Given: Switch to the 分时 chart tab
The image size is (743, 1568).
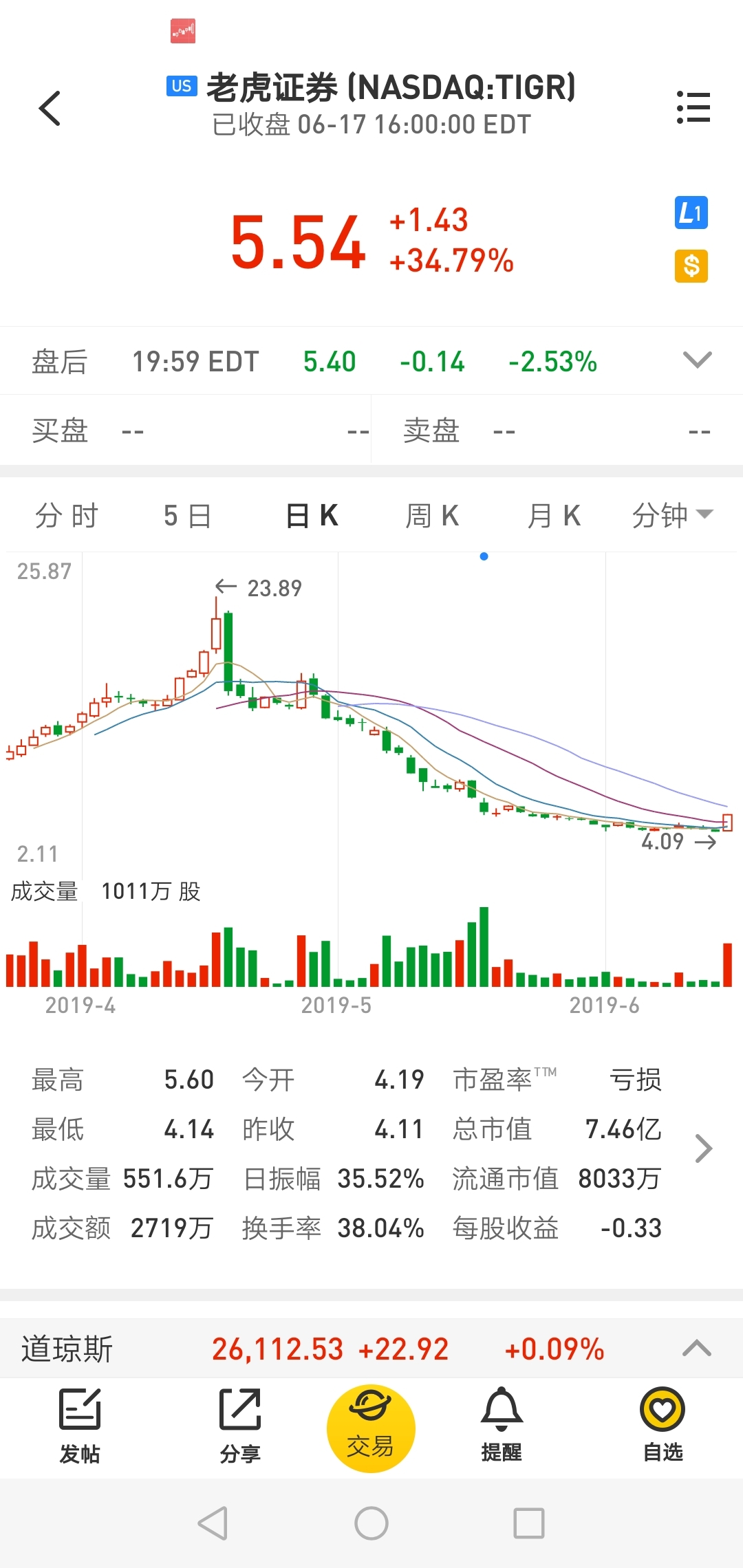Looking at the screenshot, I should tap(67, 515).
